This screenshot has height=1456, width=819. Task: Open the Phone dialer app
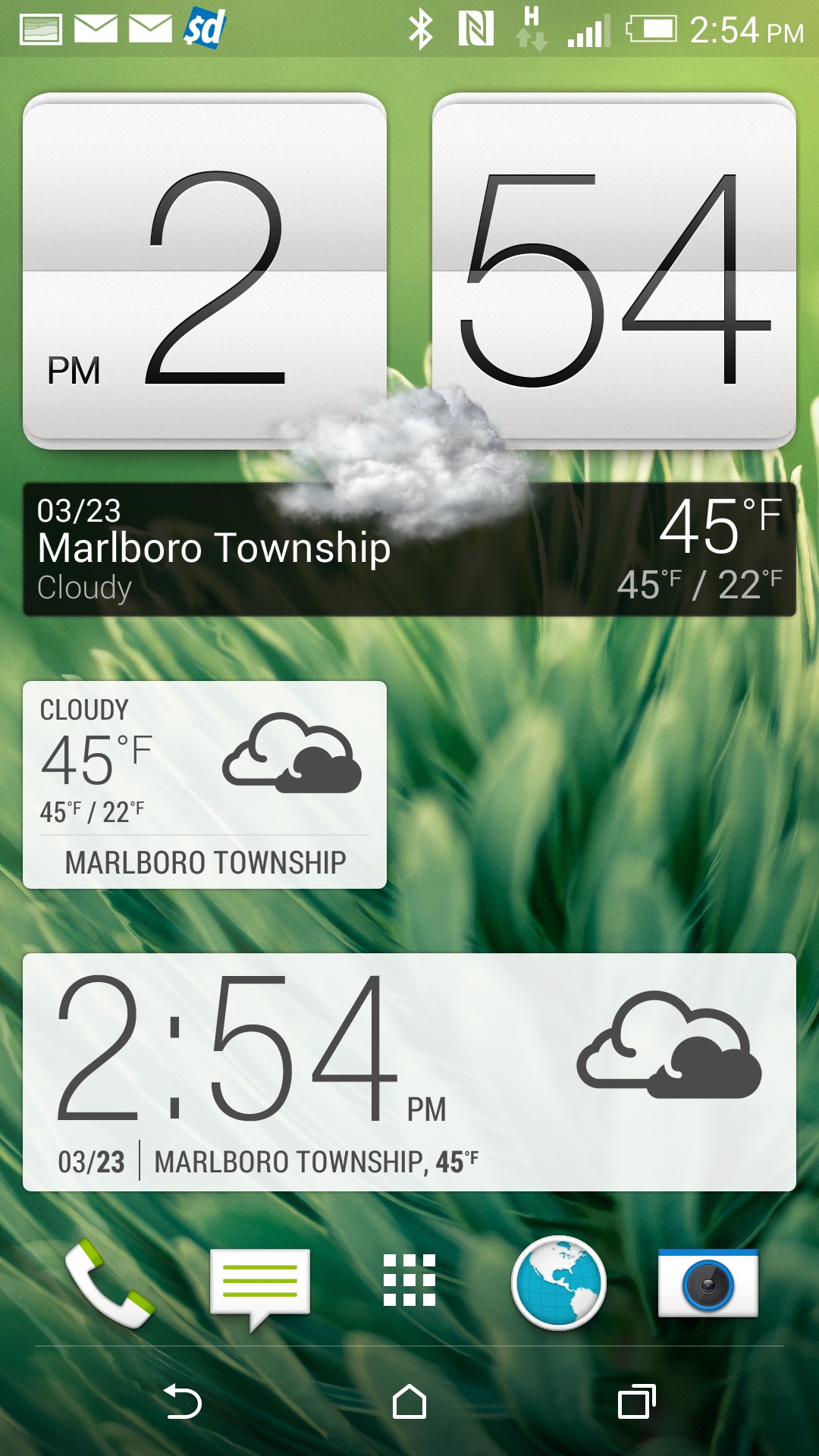tap(110, 1284)
